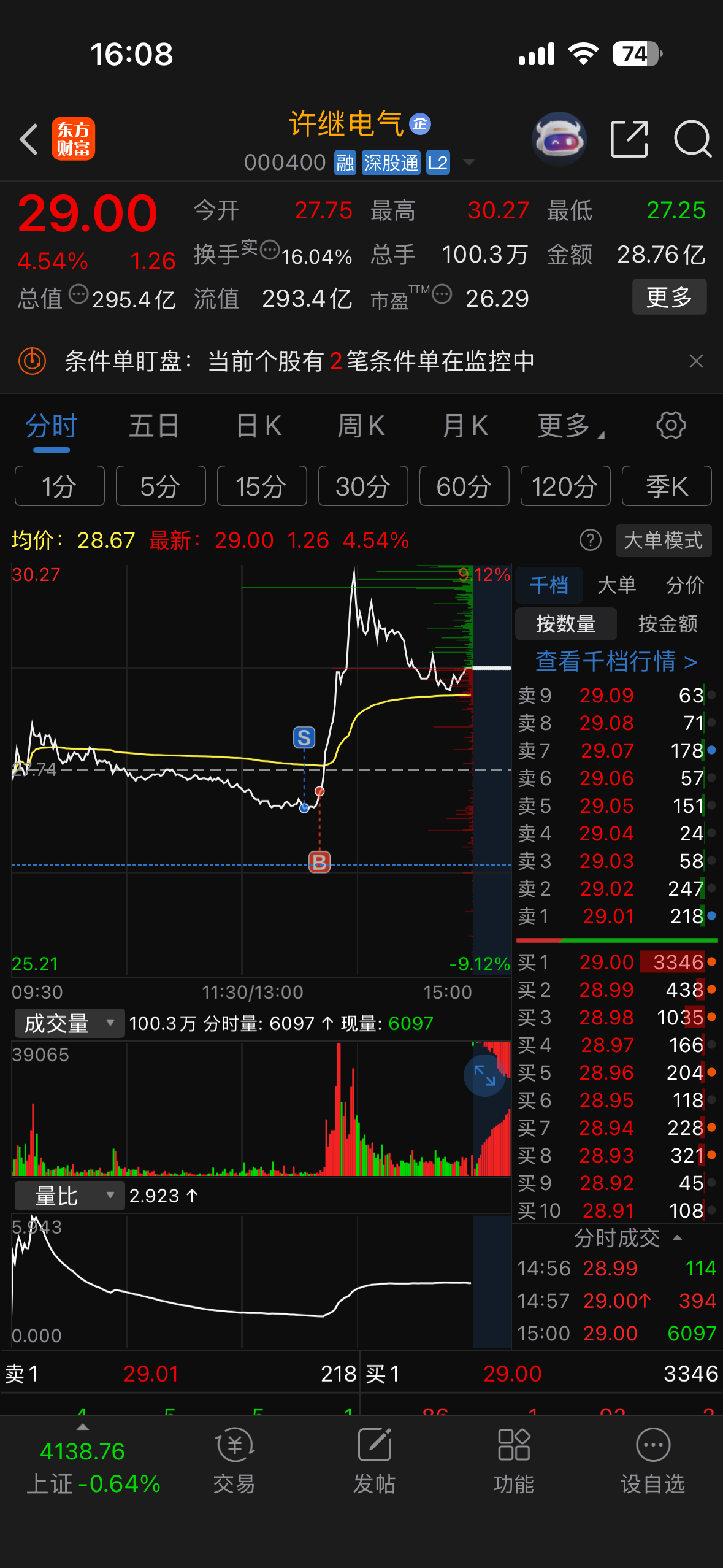723x1568 pixels.
Task: Open 查看千档行情 link
Action: 616,662
